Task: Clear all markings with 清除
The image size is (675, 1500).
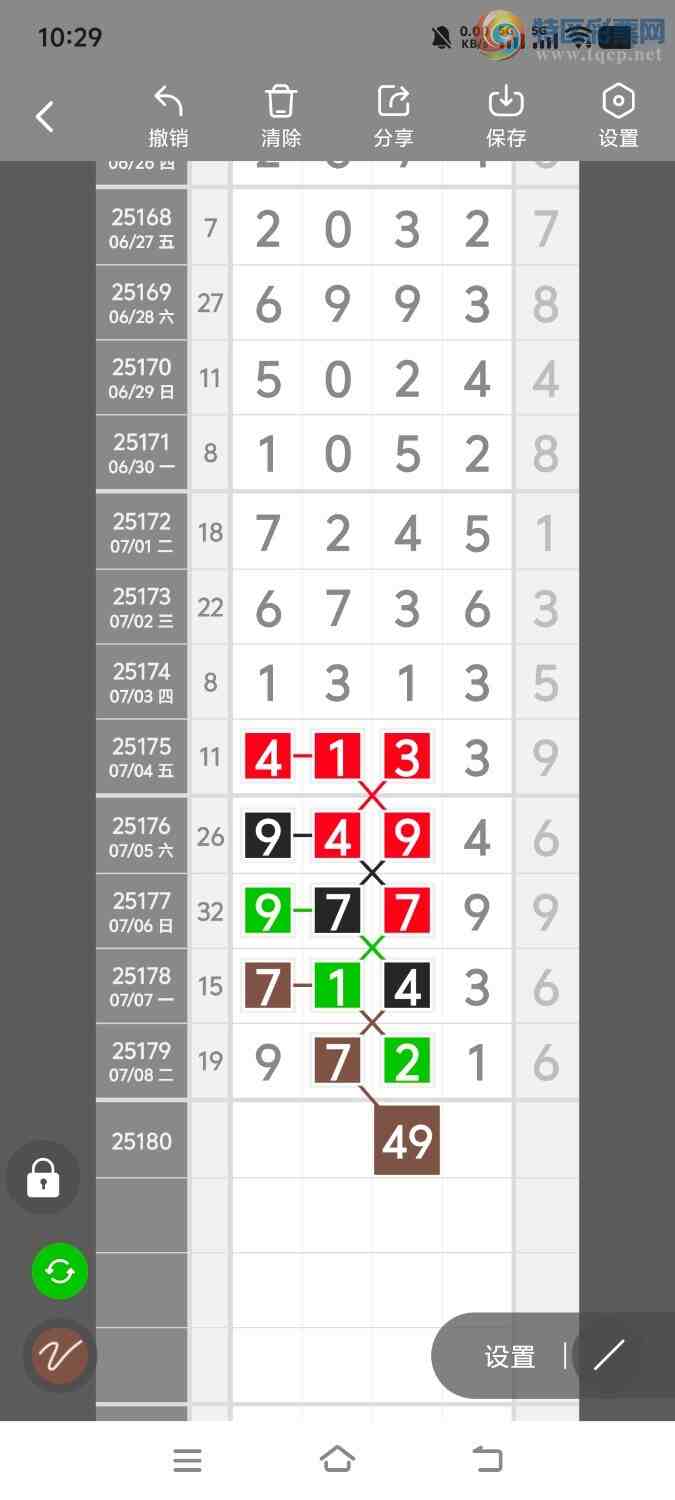Action: 281,117
